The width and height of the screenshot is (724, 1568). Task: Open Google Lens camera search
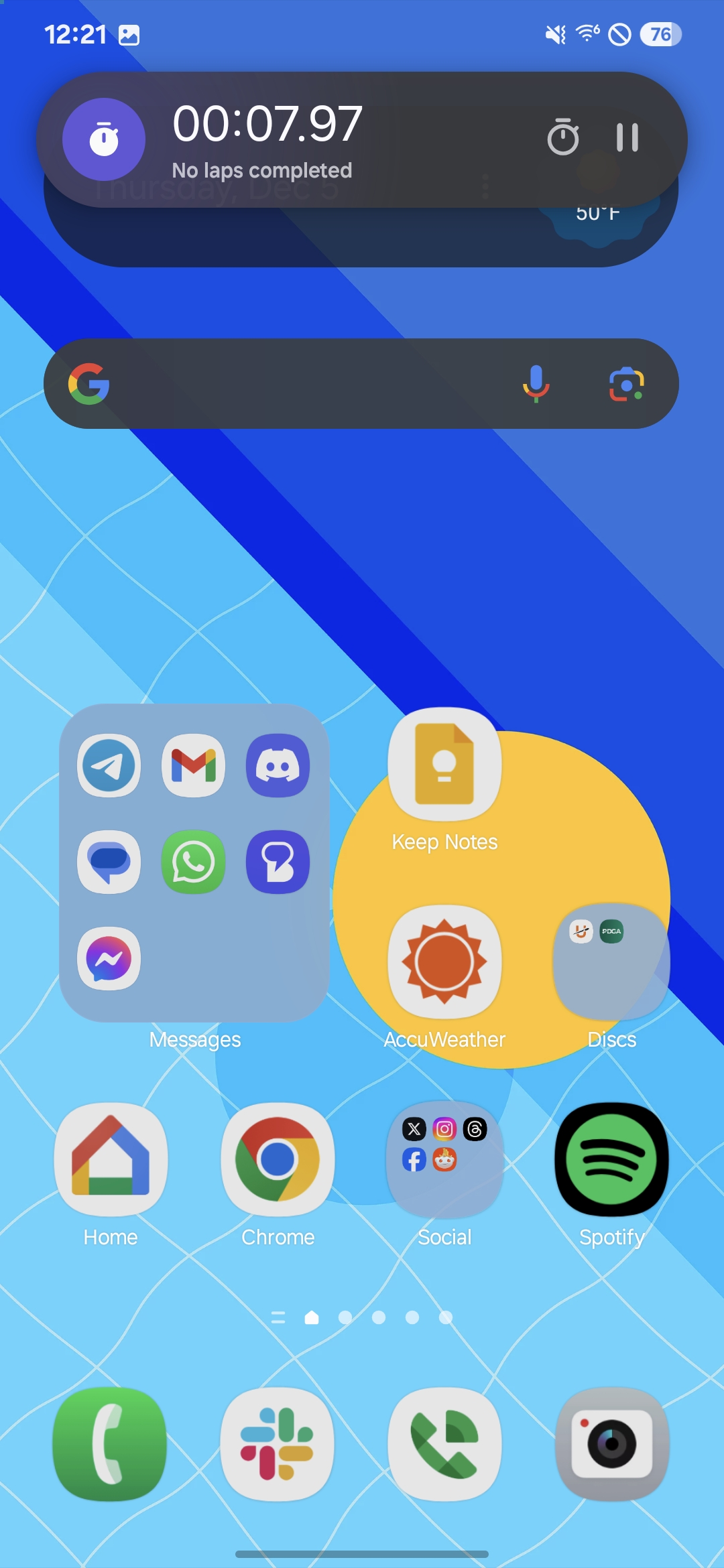click(x=626, y=384)
